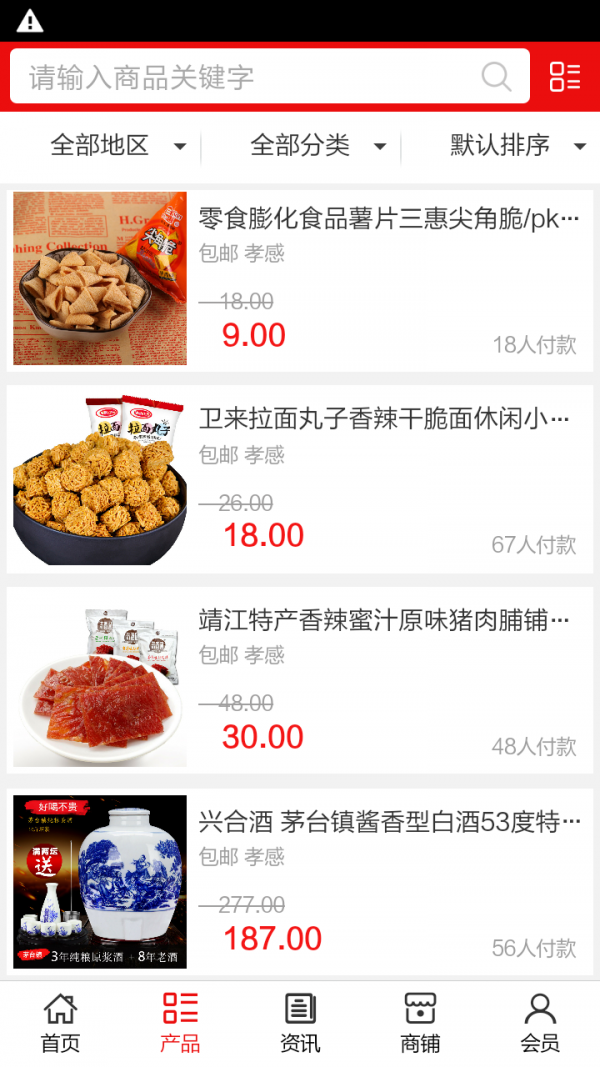Open the 商铺 shops tab
The height and width of the screenshot is (1067, 600).
420,1023
